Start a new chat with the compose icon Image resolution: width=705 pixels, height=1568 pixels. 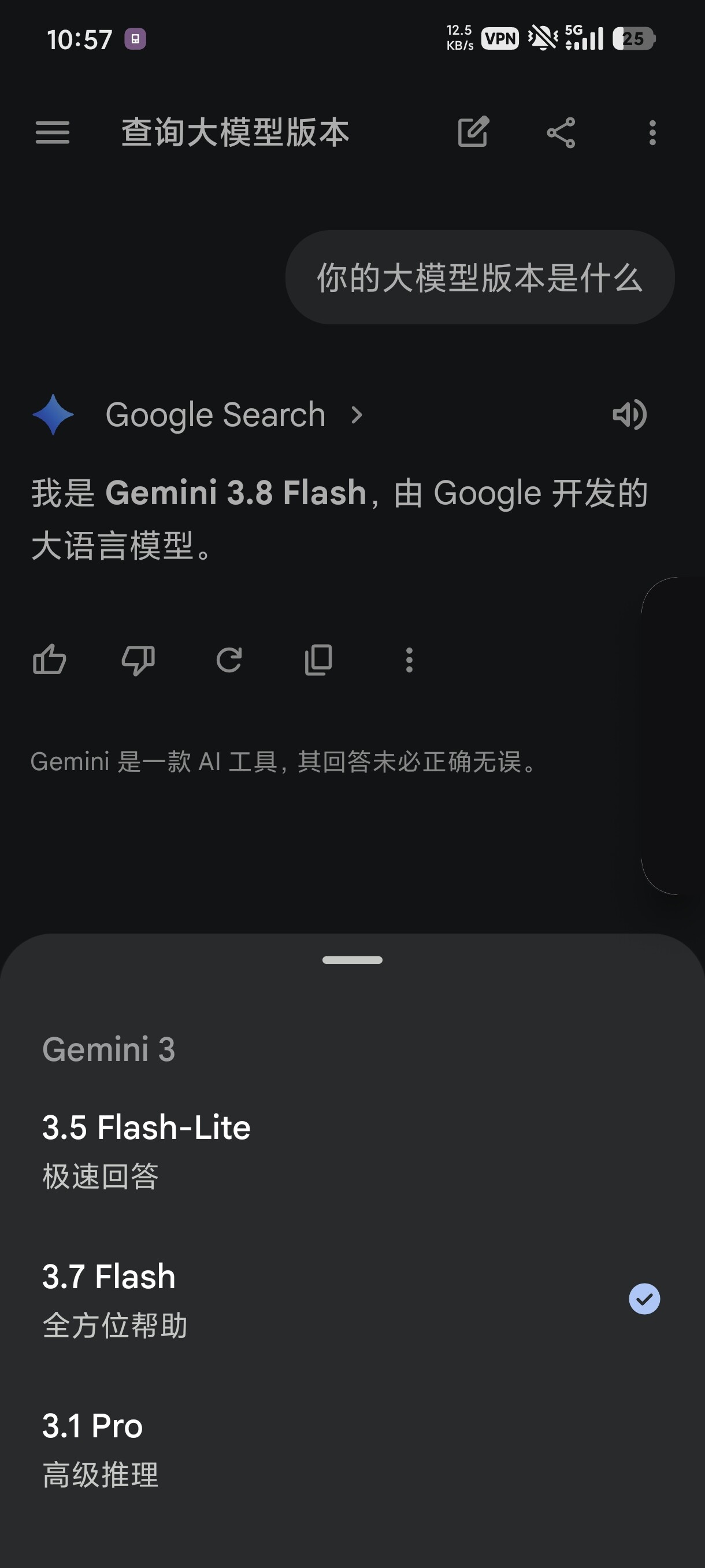coord(473,131)
